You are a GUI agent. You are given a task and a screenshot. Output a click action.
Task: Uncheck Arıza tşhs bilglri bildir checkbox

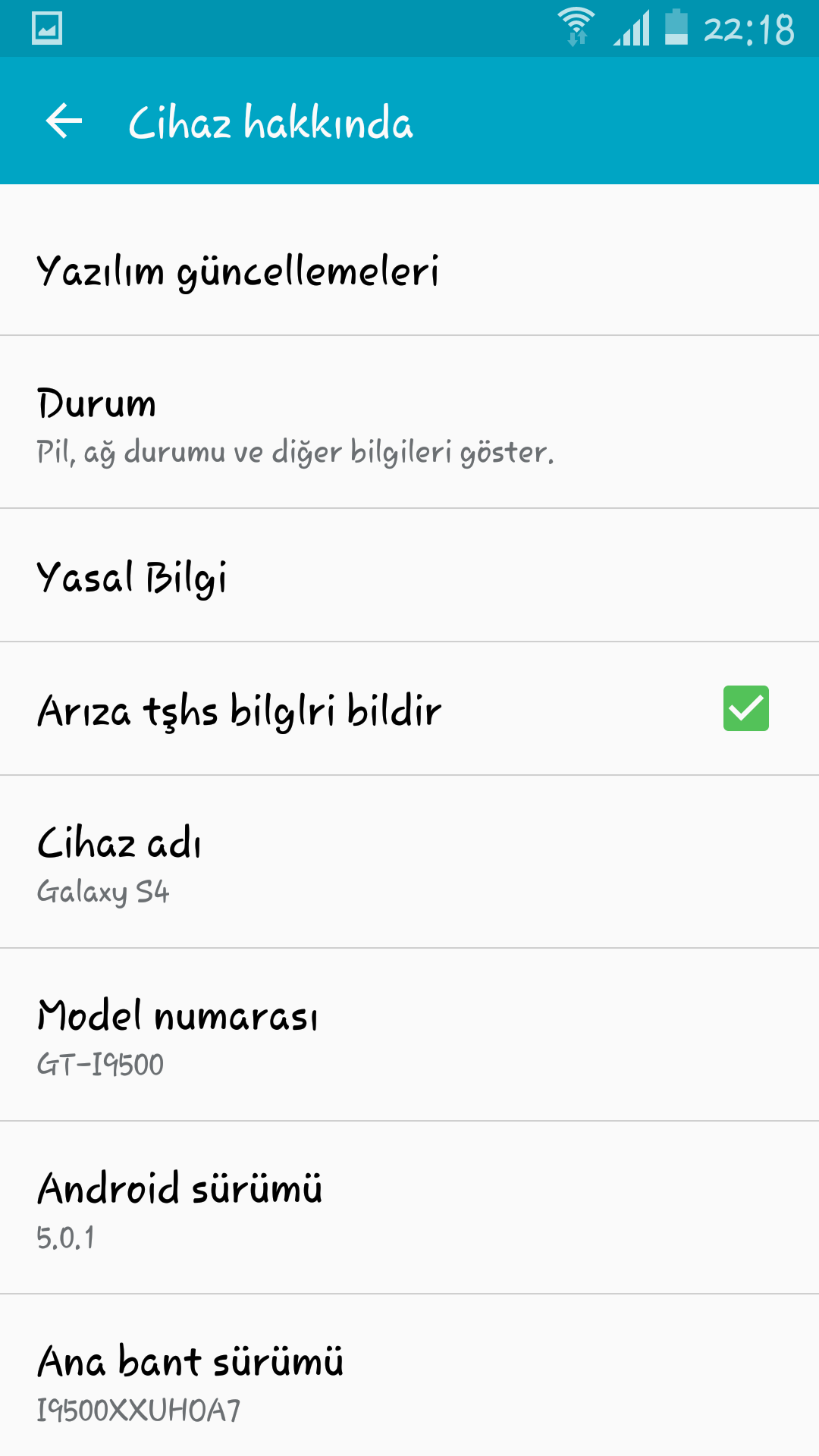point(745,708)
